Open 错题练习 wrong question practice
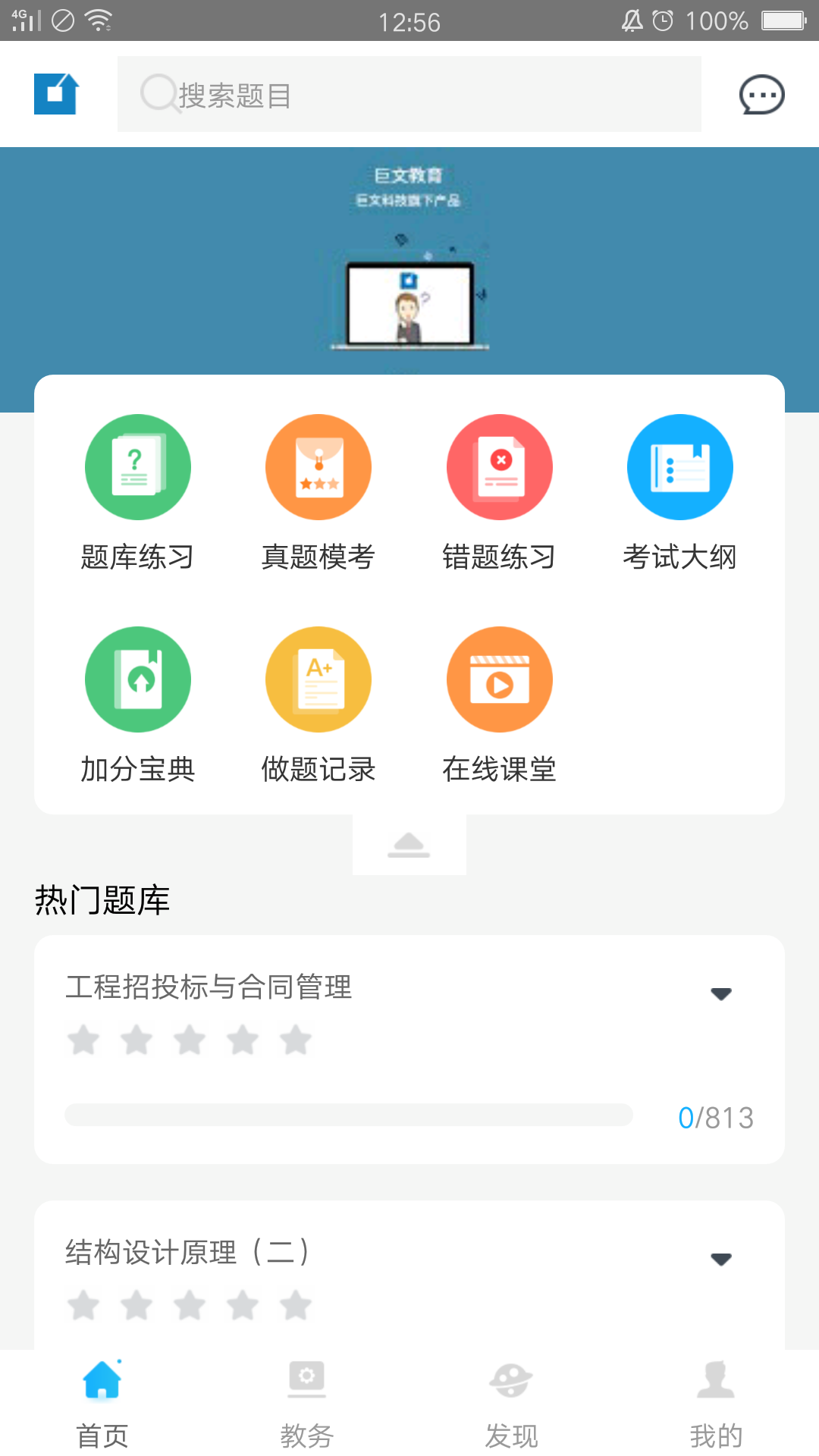The image size is (819, 1456). pyautogui.click(x=499, y=493)
